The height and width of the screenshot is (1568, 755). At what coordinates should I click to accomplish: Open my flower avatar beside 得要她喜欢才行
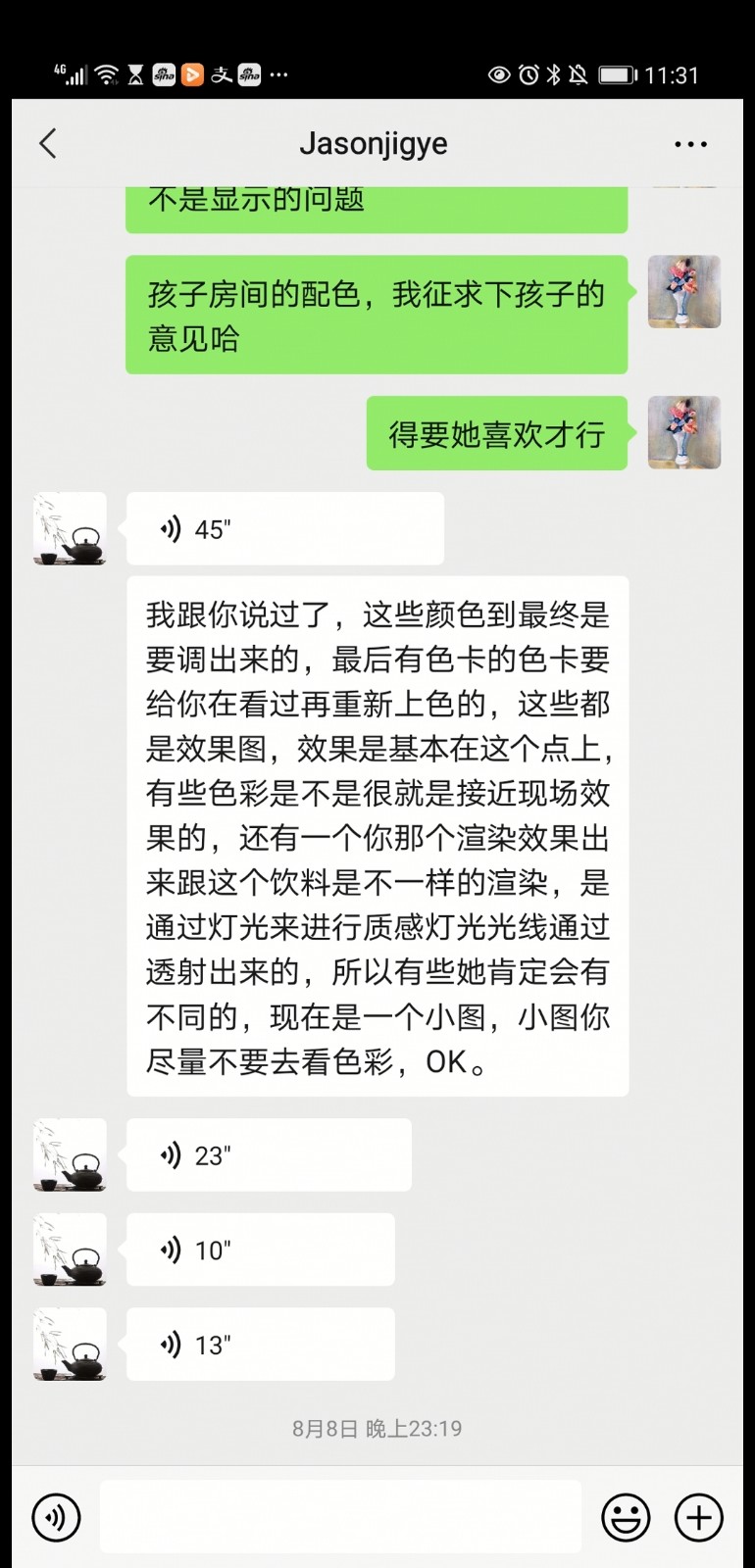(684, 433)
